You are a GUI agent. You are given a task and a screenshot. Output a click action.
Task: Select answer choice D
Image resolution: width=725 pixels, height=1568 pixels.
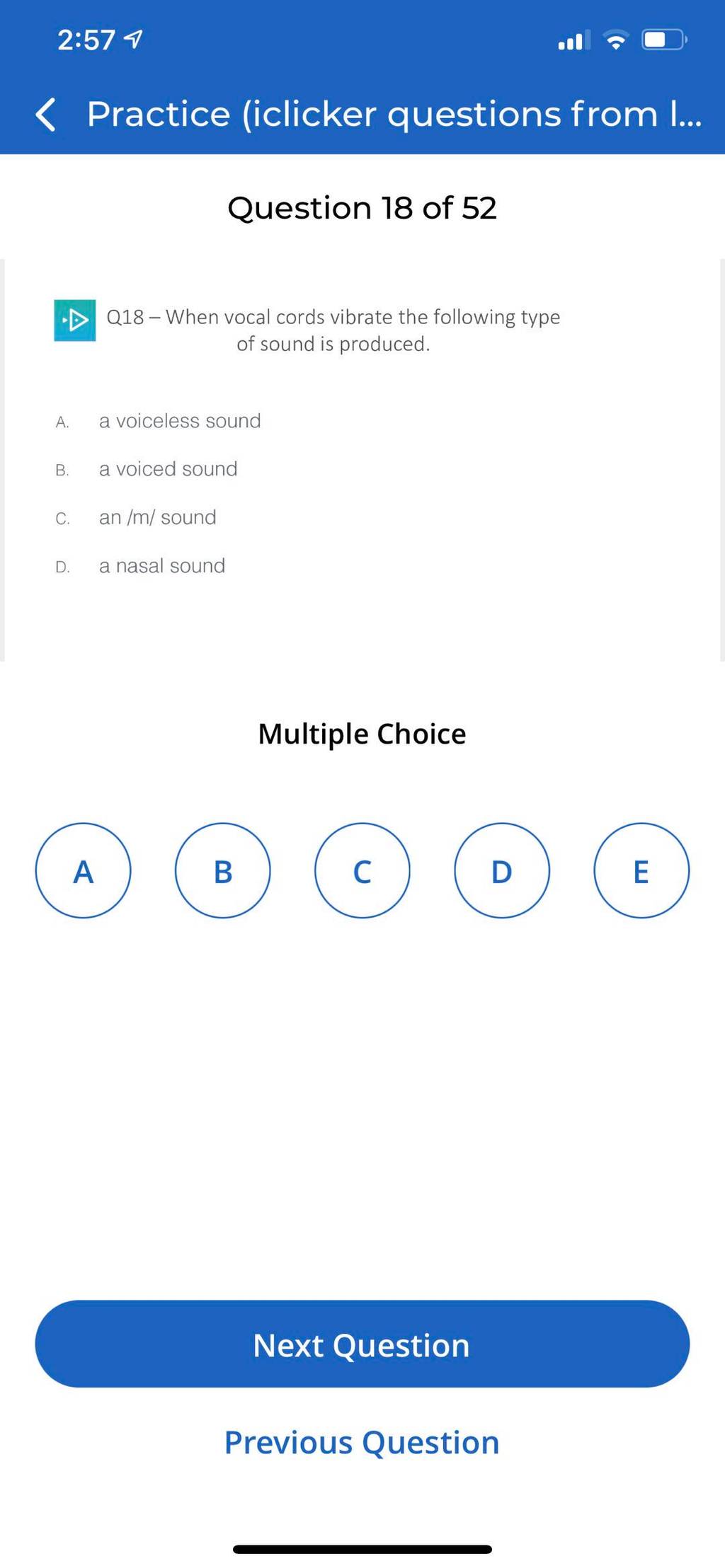point(501,870)
